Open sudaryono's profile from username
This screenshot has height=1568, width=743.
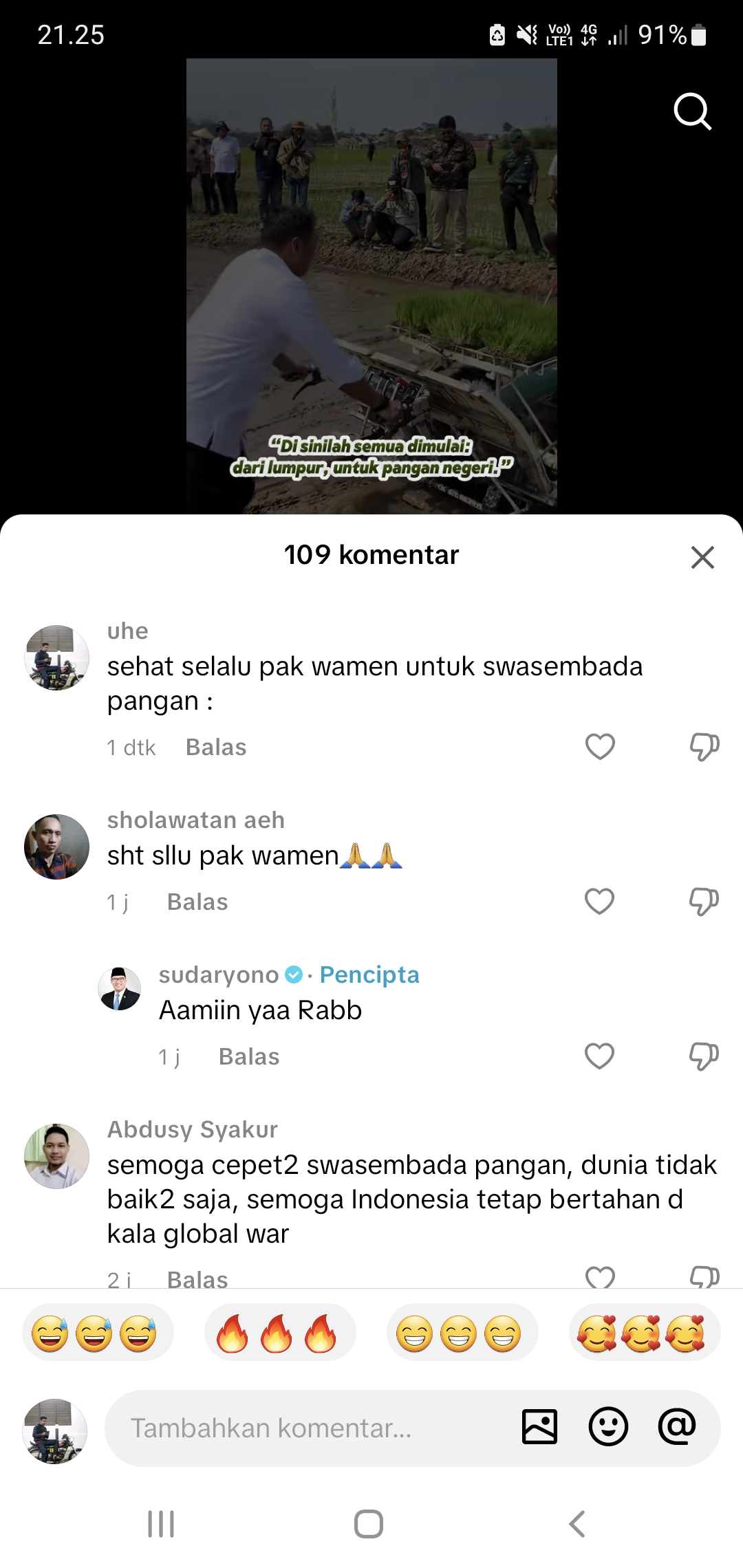tap(219, 975)
